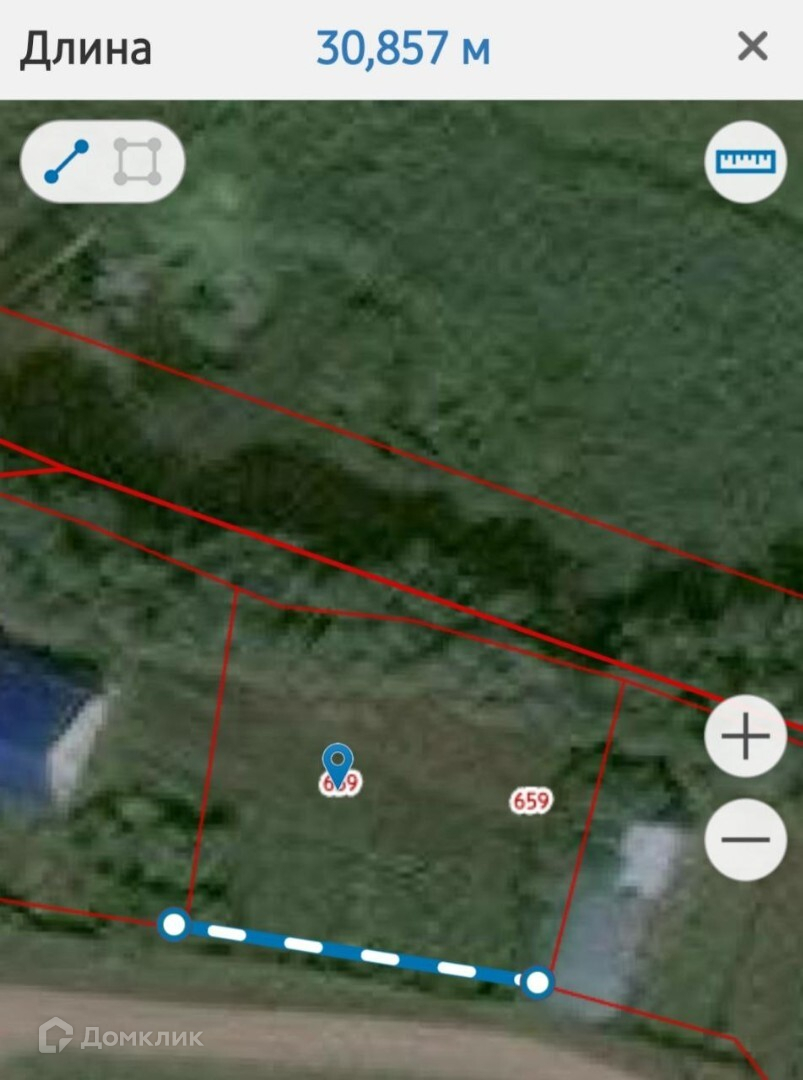The height and width of the screenshot is (1080, 803).
Task: Zoom out of the map
Action: [x=745, y=840]
